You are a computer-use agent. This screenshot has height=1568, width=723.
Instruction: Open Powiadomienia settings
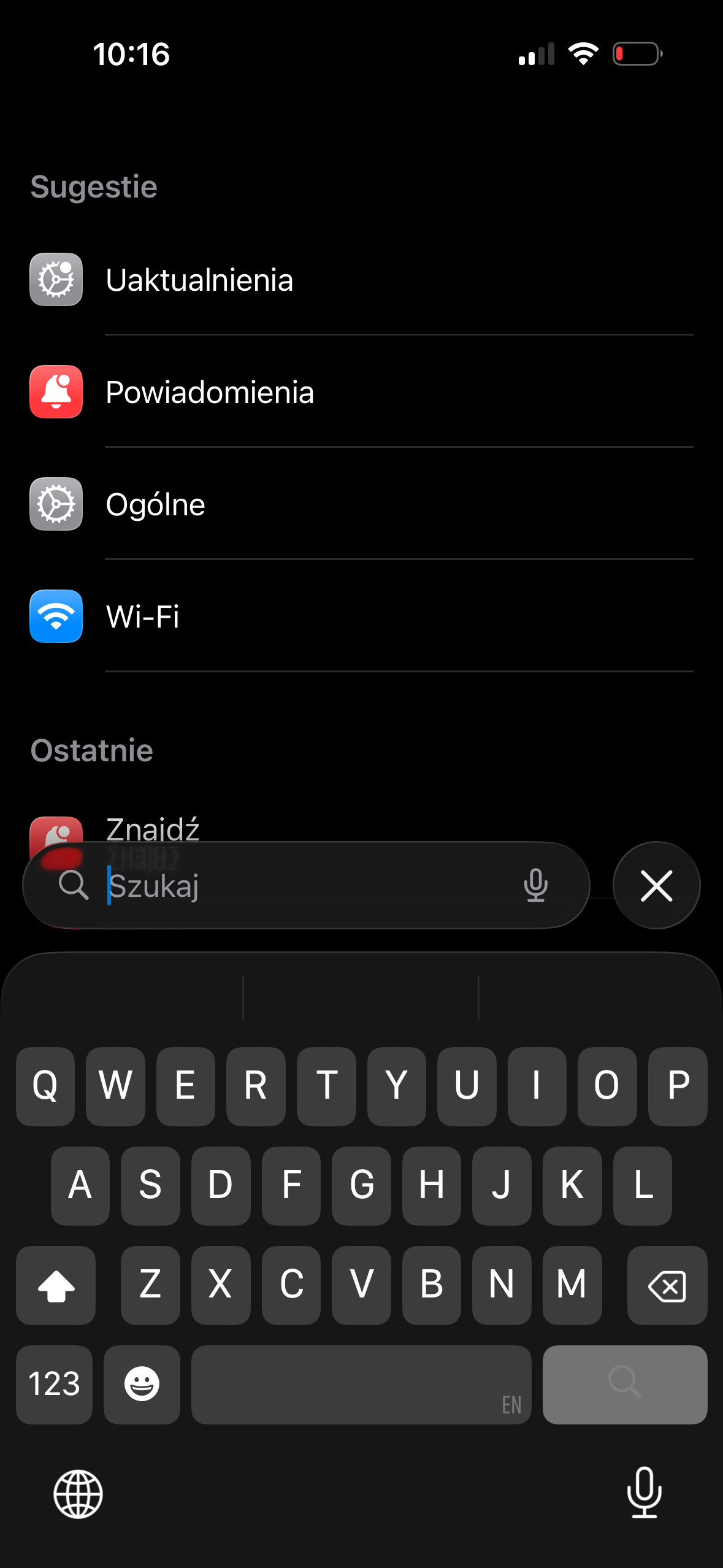tap(210, 393)
